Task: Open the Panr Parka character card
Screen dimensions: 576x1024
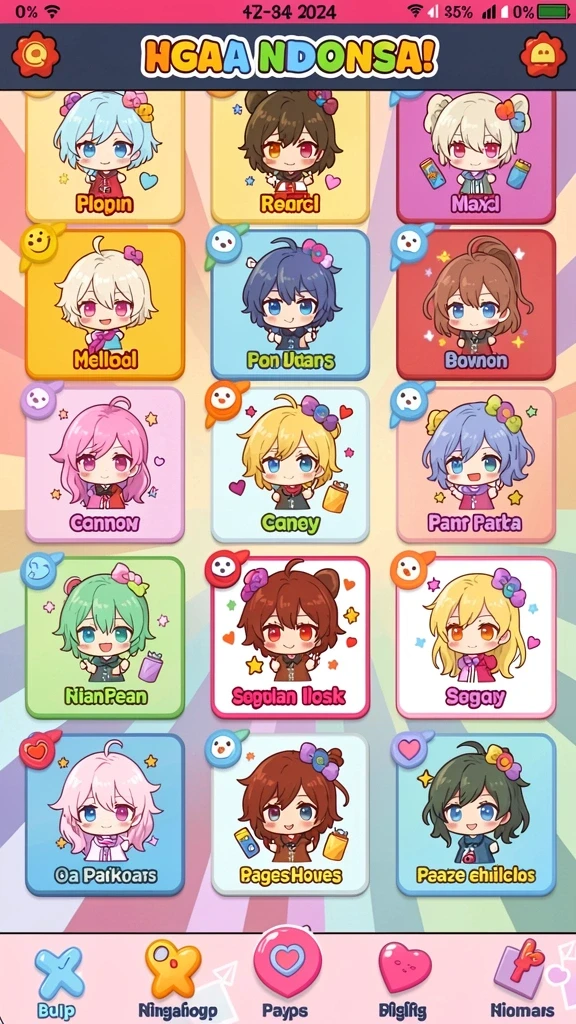Action: point(476,464)
